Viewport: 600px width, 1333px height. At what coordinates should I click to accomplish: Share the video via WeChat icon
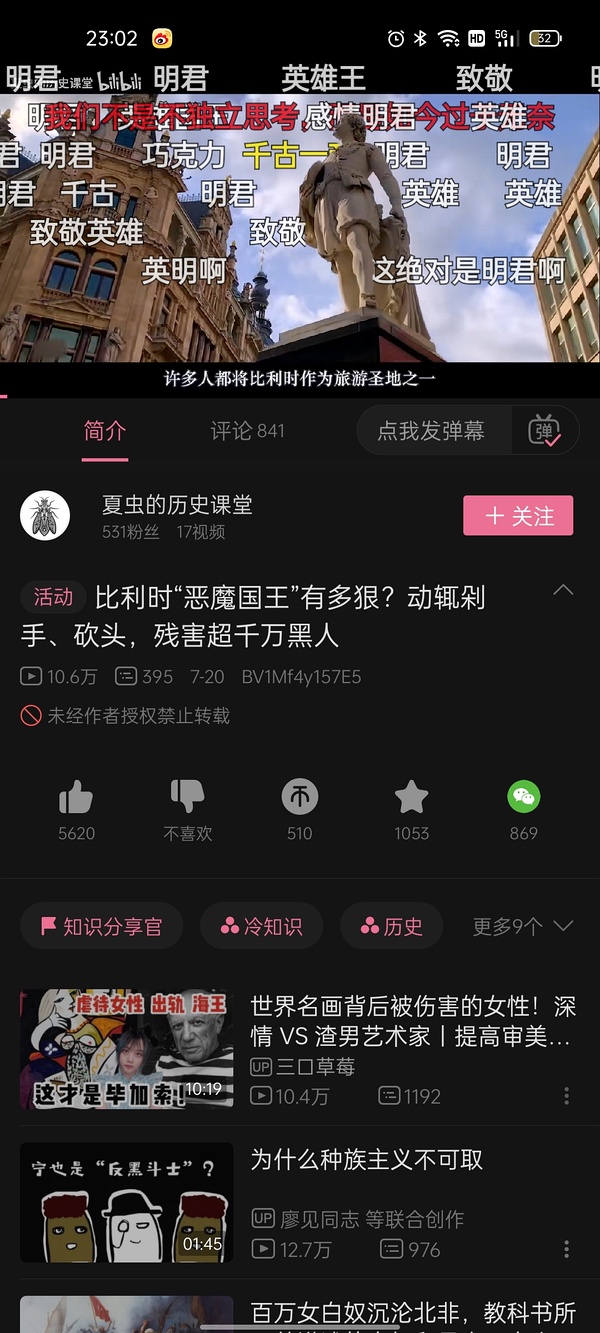pos(523,798)
